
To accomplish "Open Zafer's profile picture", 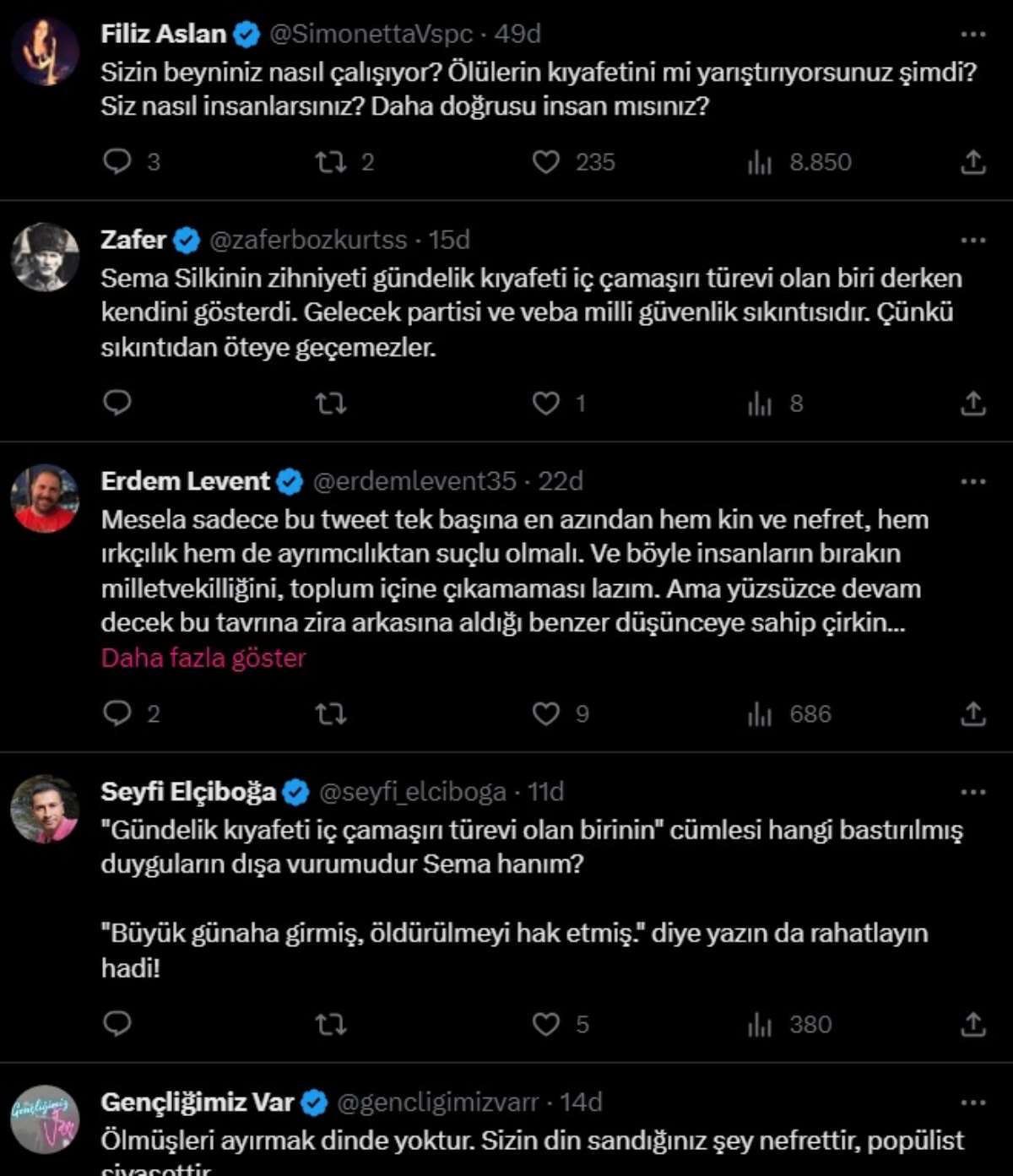I will 45,257.
